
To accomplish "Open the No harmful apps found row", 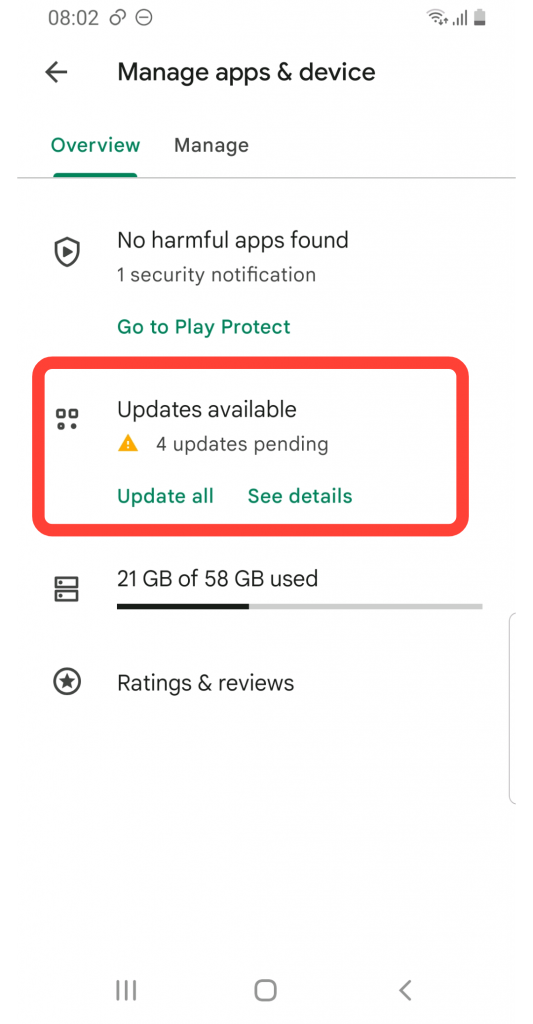I will [x=266, y=257].
